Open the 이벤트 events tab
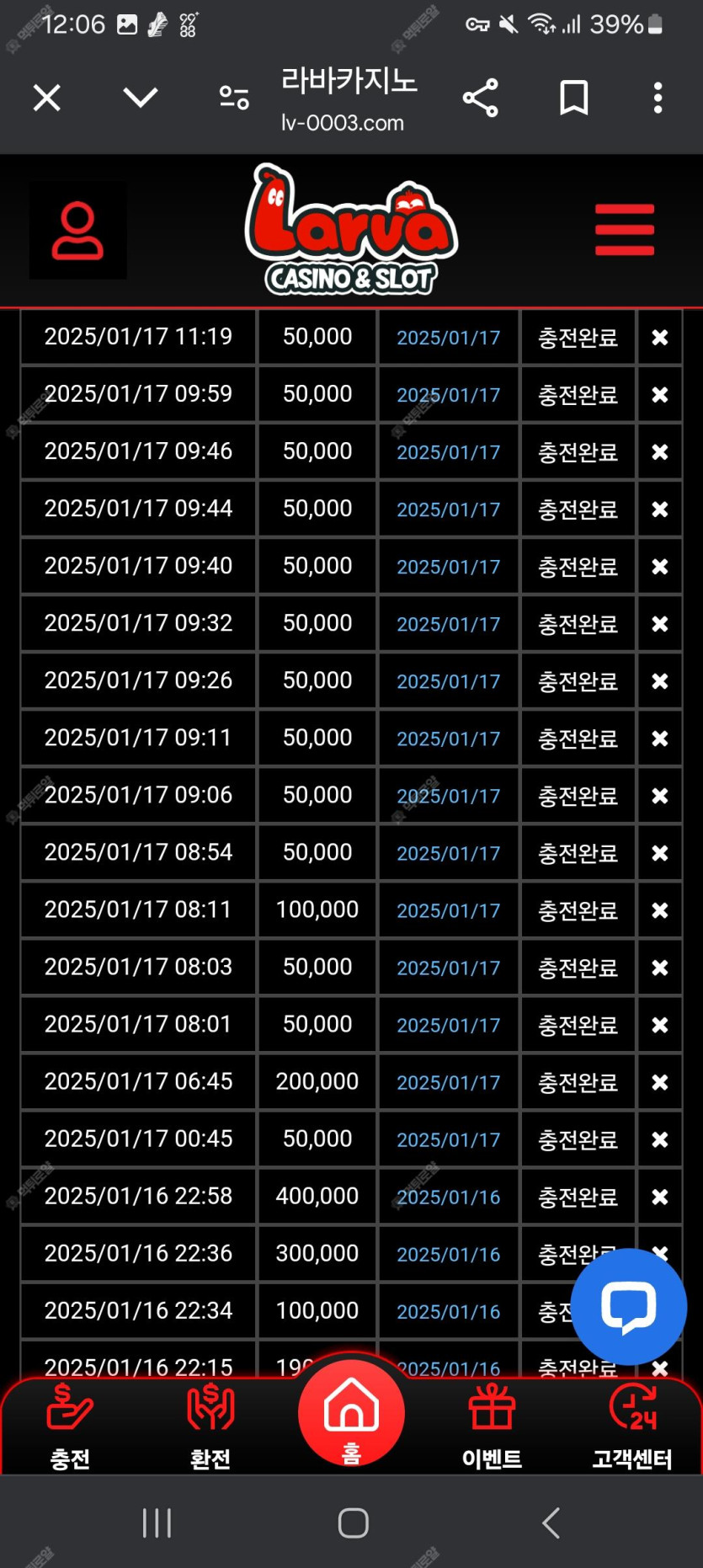The height and width of the screenshot is (1568, 703). [x=492, y=1425]
